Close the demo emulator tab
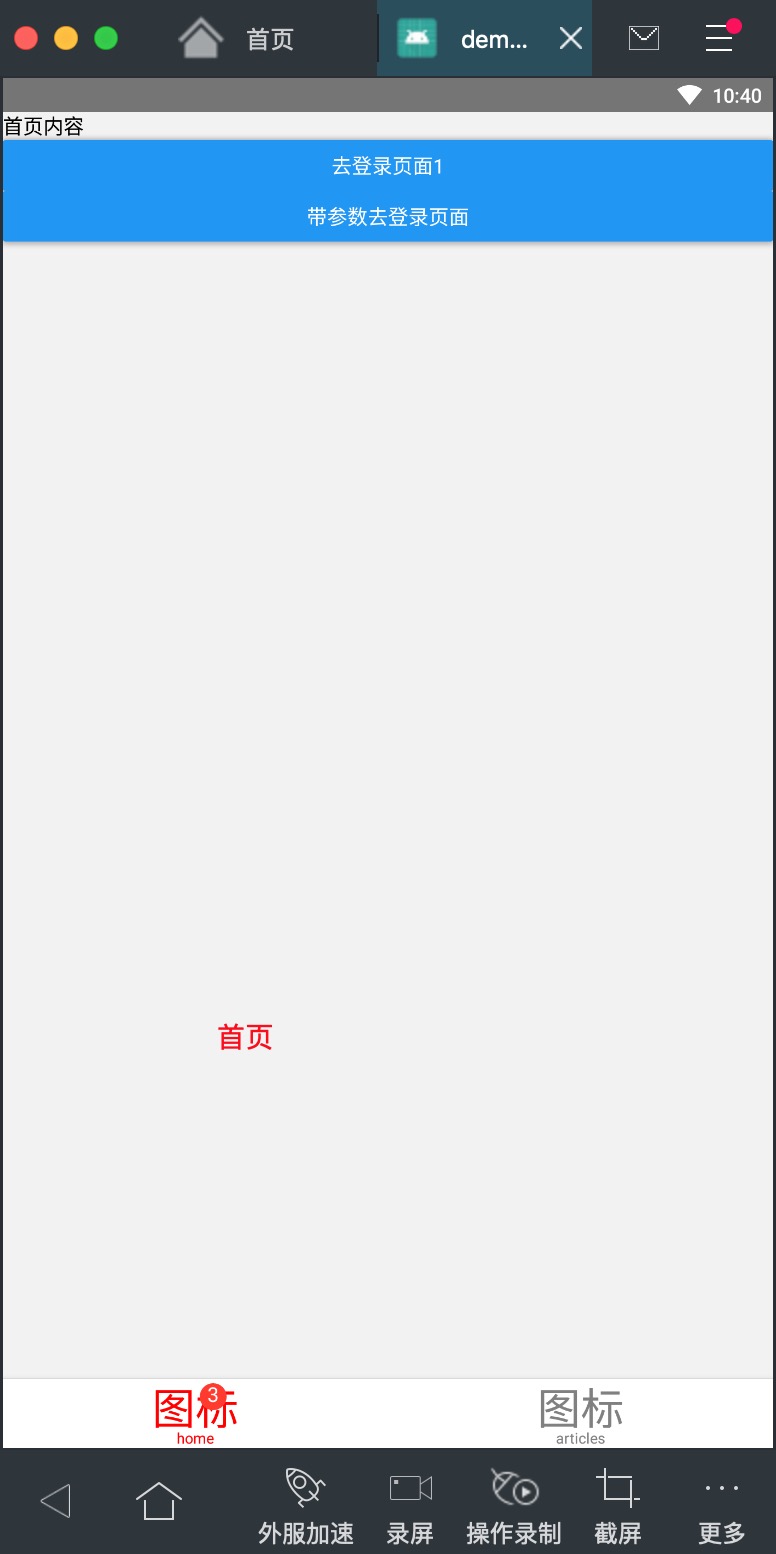Image resolution: width=776 pixels, height=1554 pixels. click(x=570, y=39)
